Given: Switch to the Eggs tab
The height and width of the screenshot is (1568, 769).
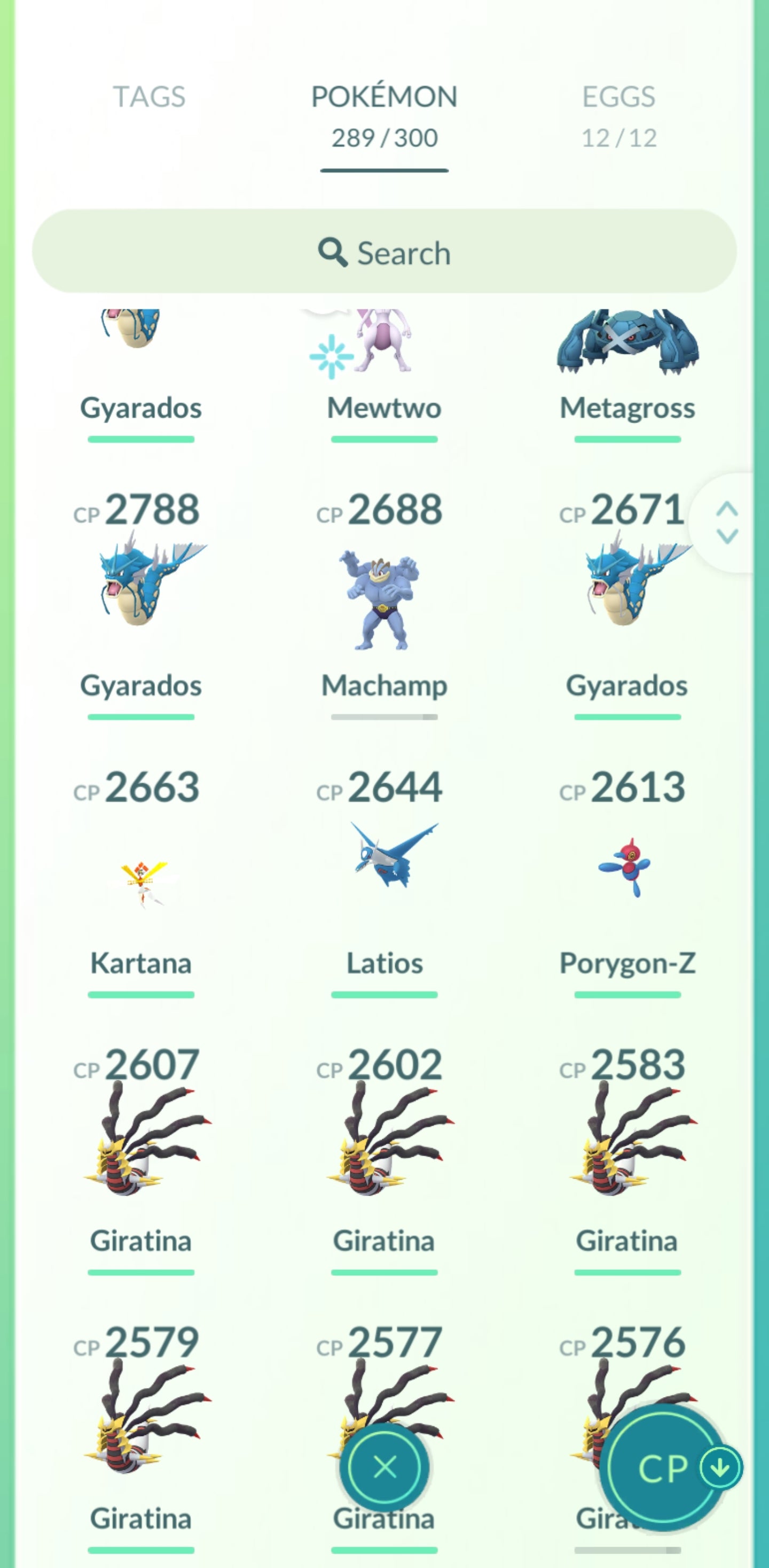Looking at the screenshot, I should pyautogui.click(x=618, y=115).
